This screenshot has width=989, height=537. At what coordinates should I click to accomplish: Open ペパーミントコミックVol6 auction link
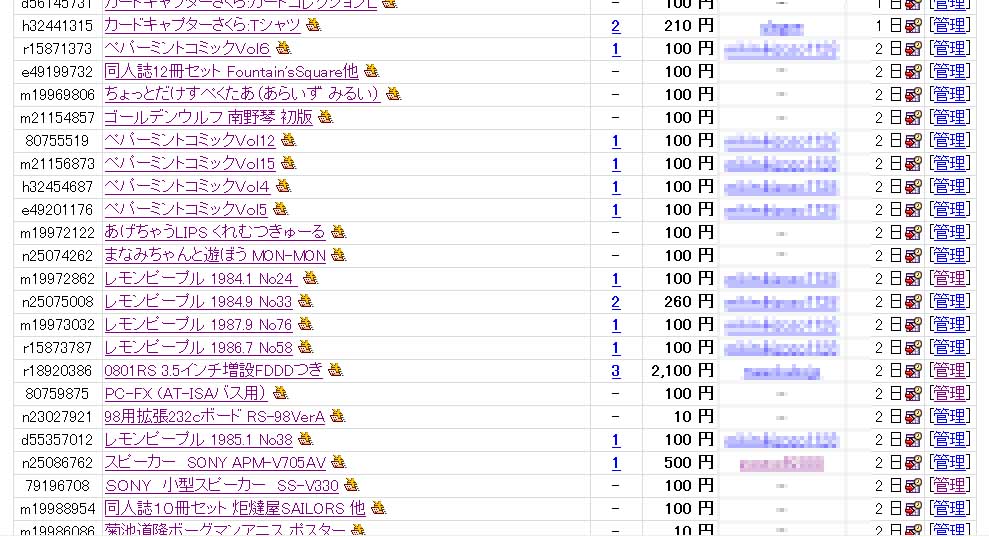187,48
